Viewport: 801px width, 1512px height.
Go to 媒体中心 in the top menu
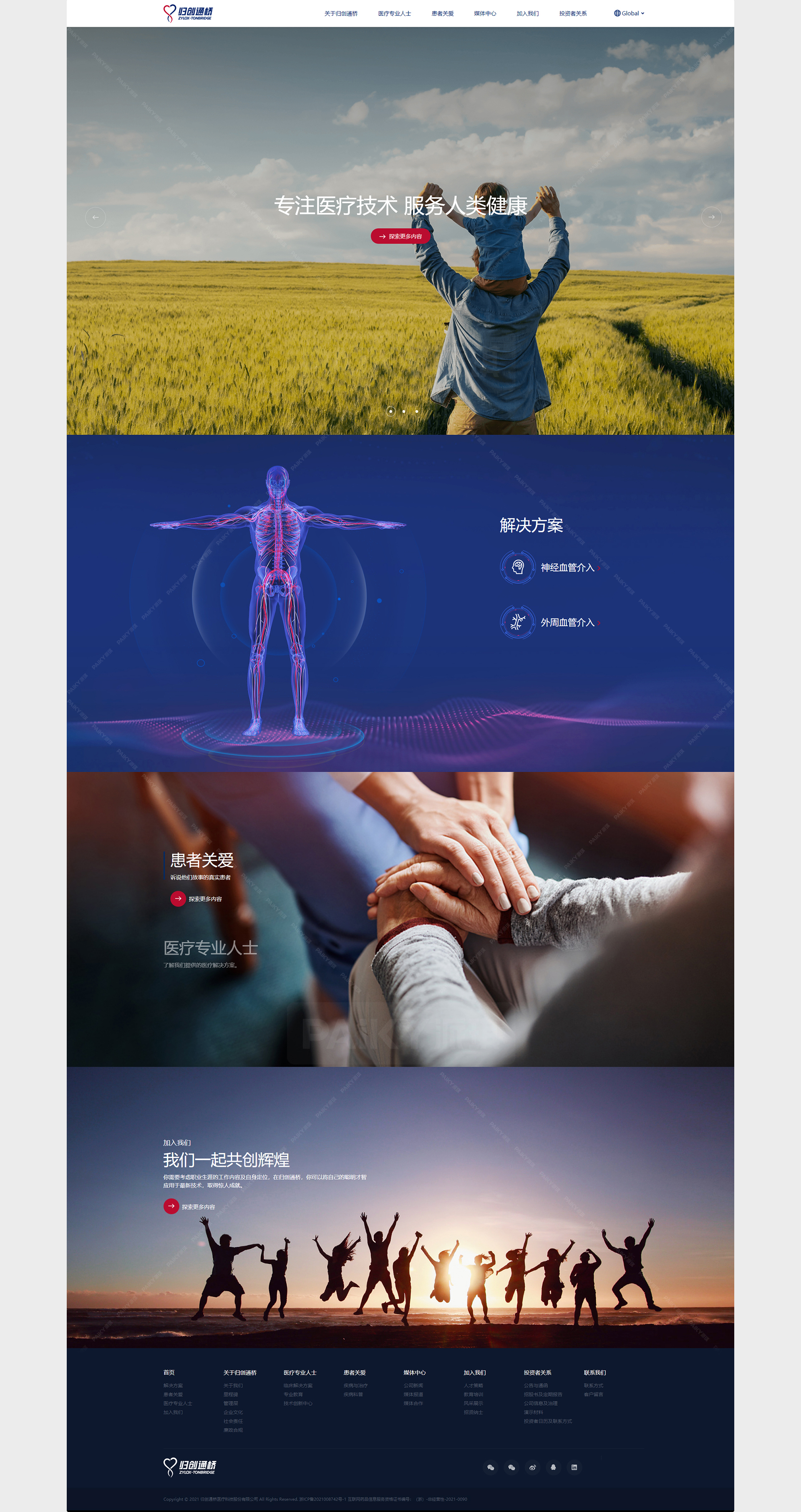pyautogui.click(x=484, y=13)
